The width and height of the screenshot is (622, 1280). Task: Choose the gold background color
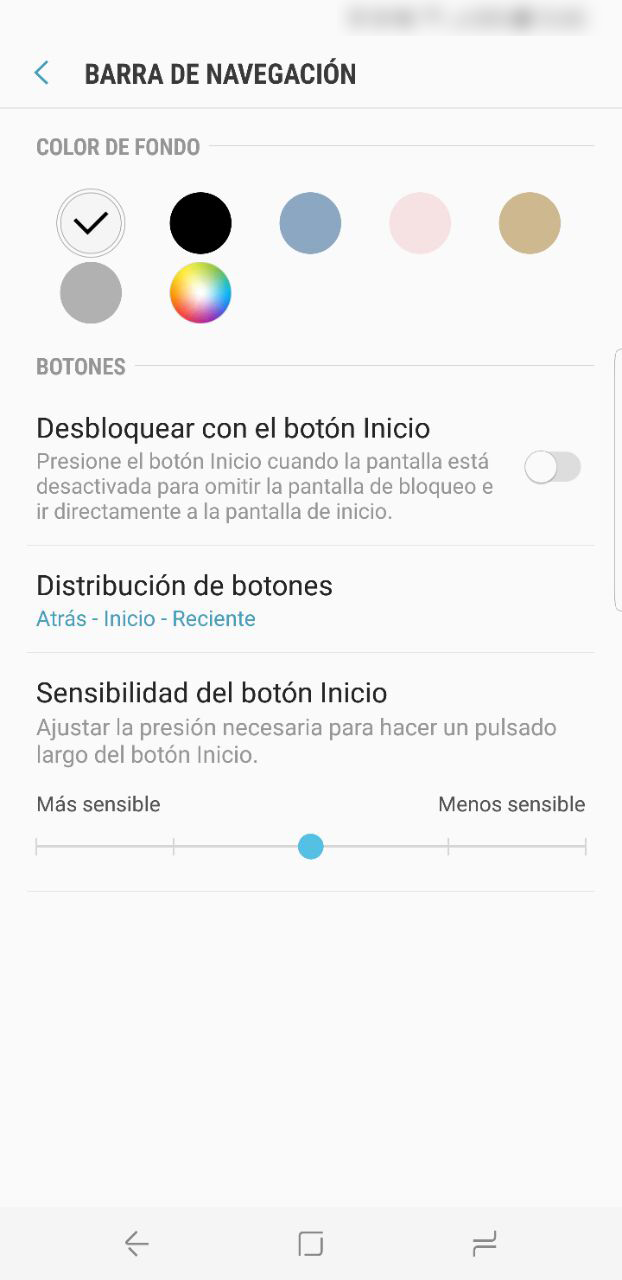530,223
